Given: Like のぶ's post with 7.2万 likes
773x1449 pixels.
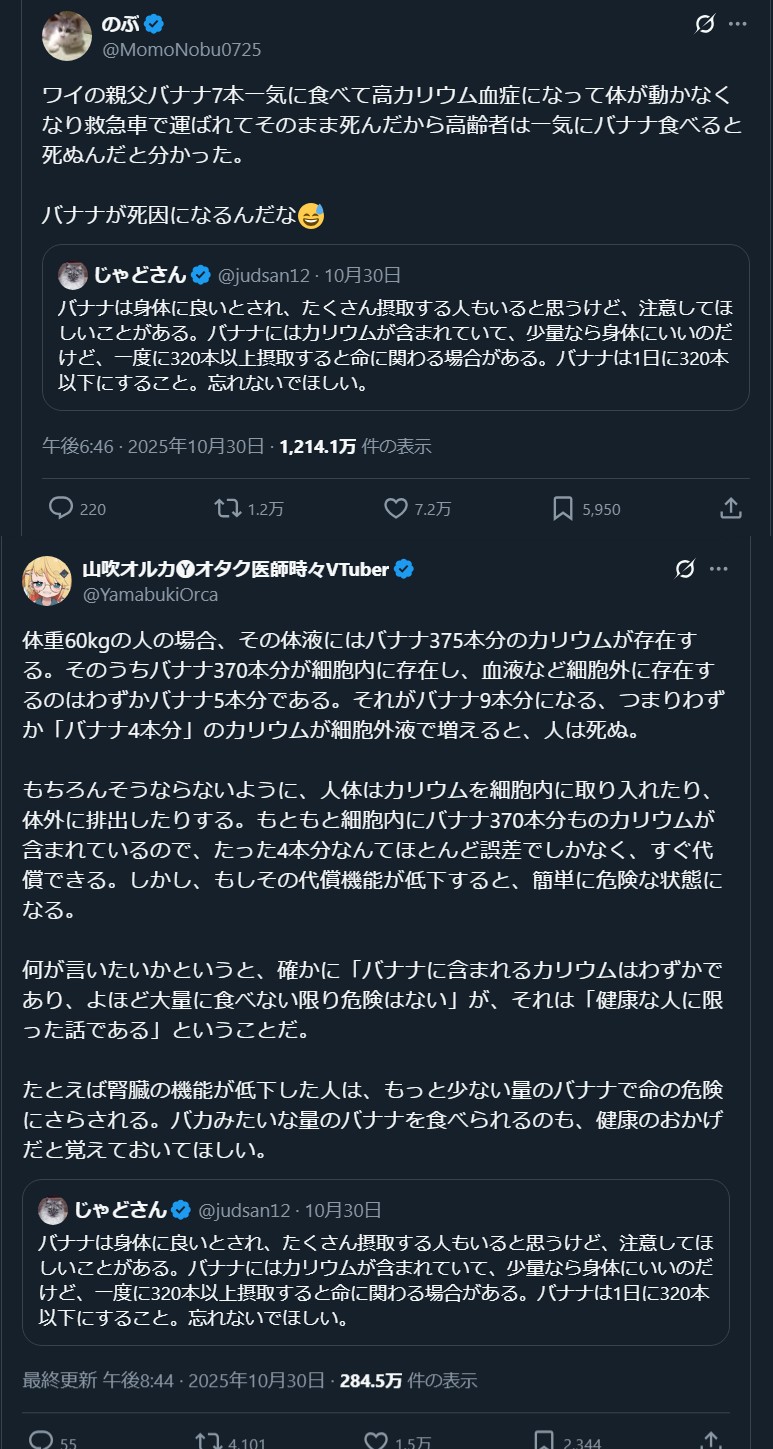Looking at the screenshot, I should [396, 508].
